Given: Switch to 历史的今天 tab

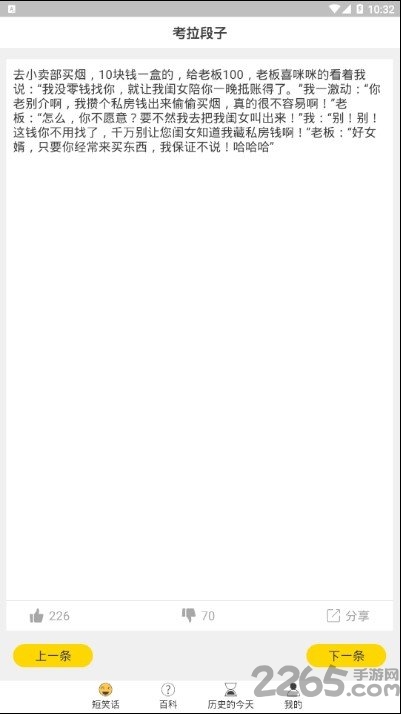Looking at the screenshot, I should 230,696.
